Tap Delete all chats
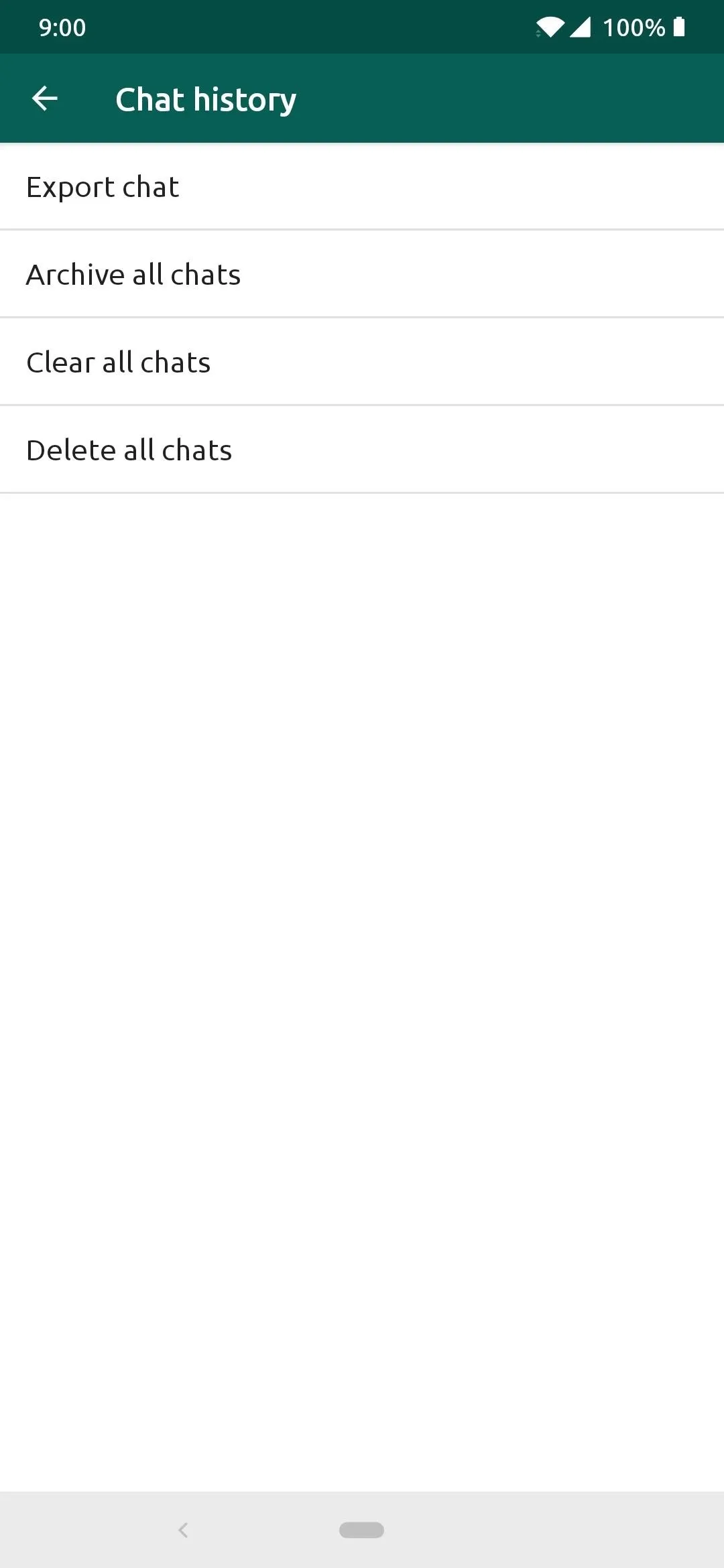Image resolution: width=724 pixels, height=1568 pixels. (362, 450)
